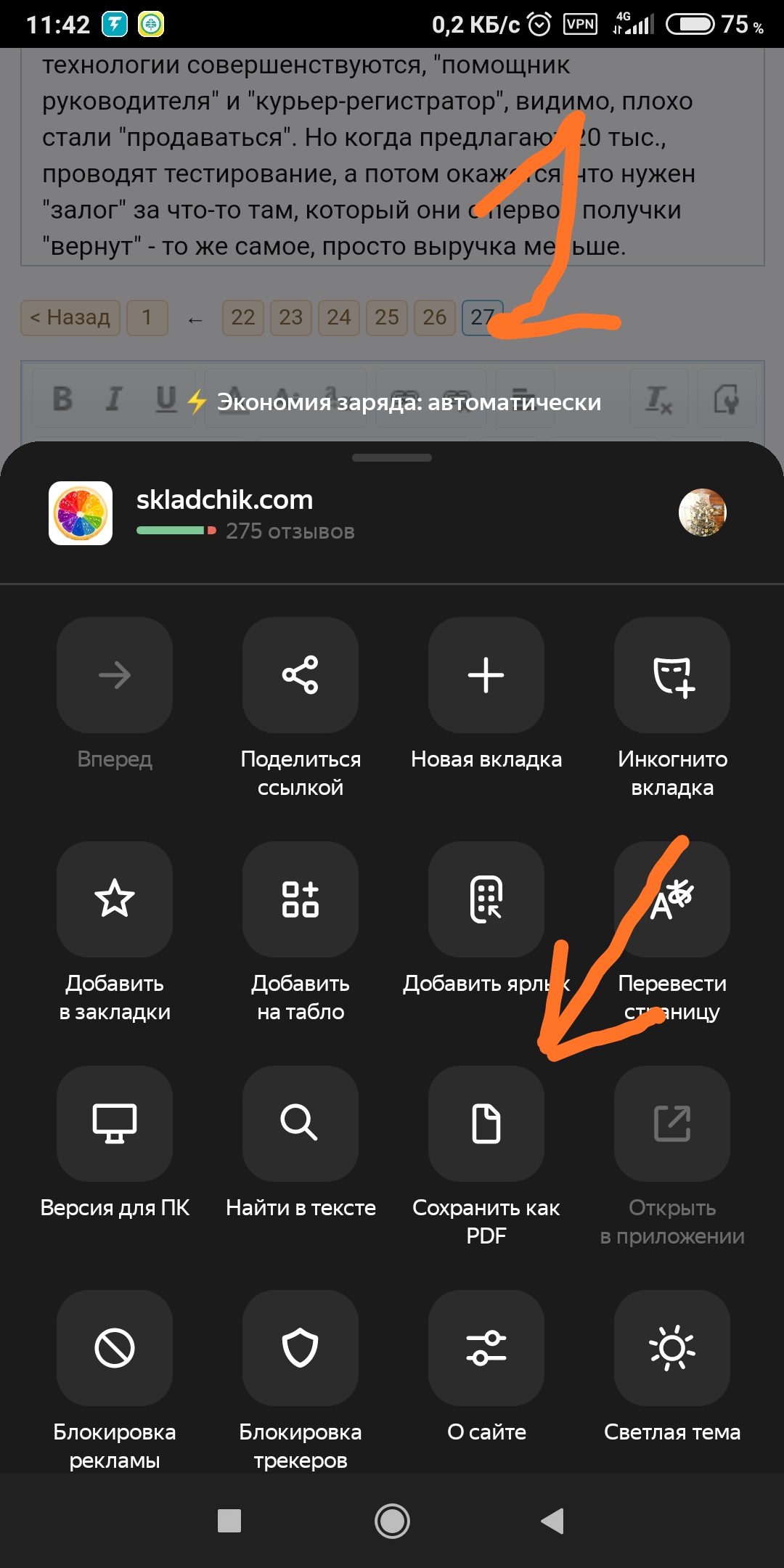Screen dimensions: 784x1568
Task: Open a new incognito tab
Action: click(671, 675)
